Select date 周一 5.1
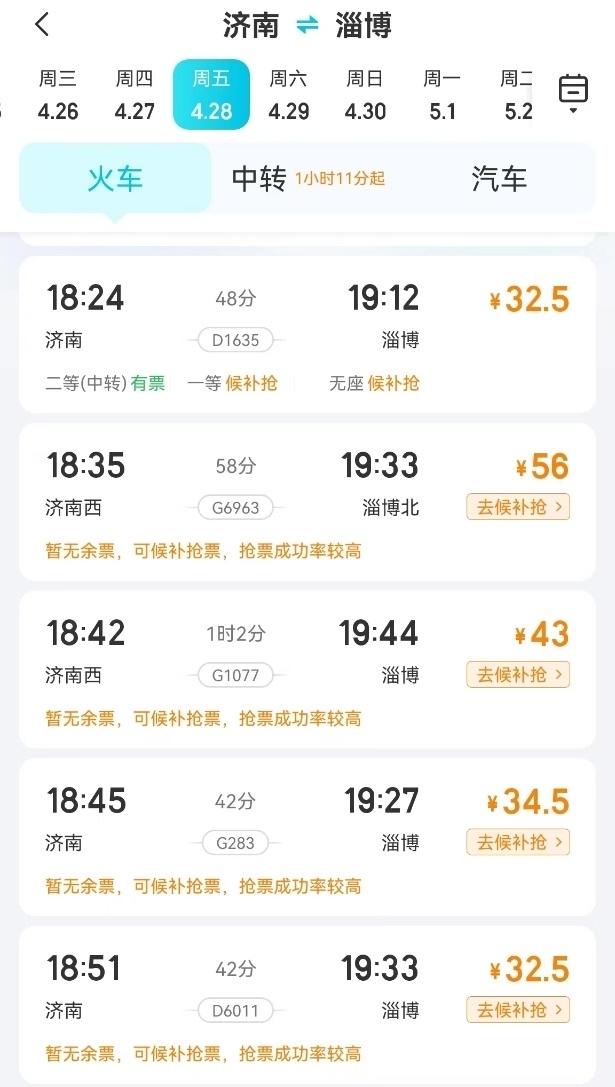The image size is (615, 1087). (442, 95)
